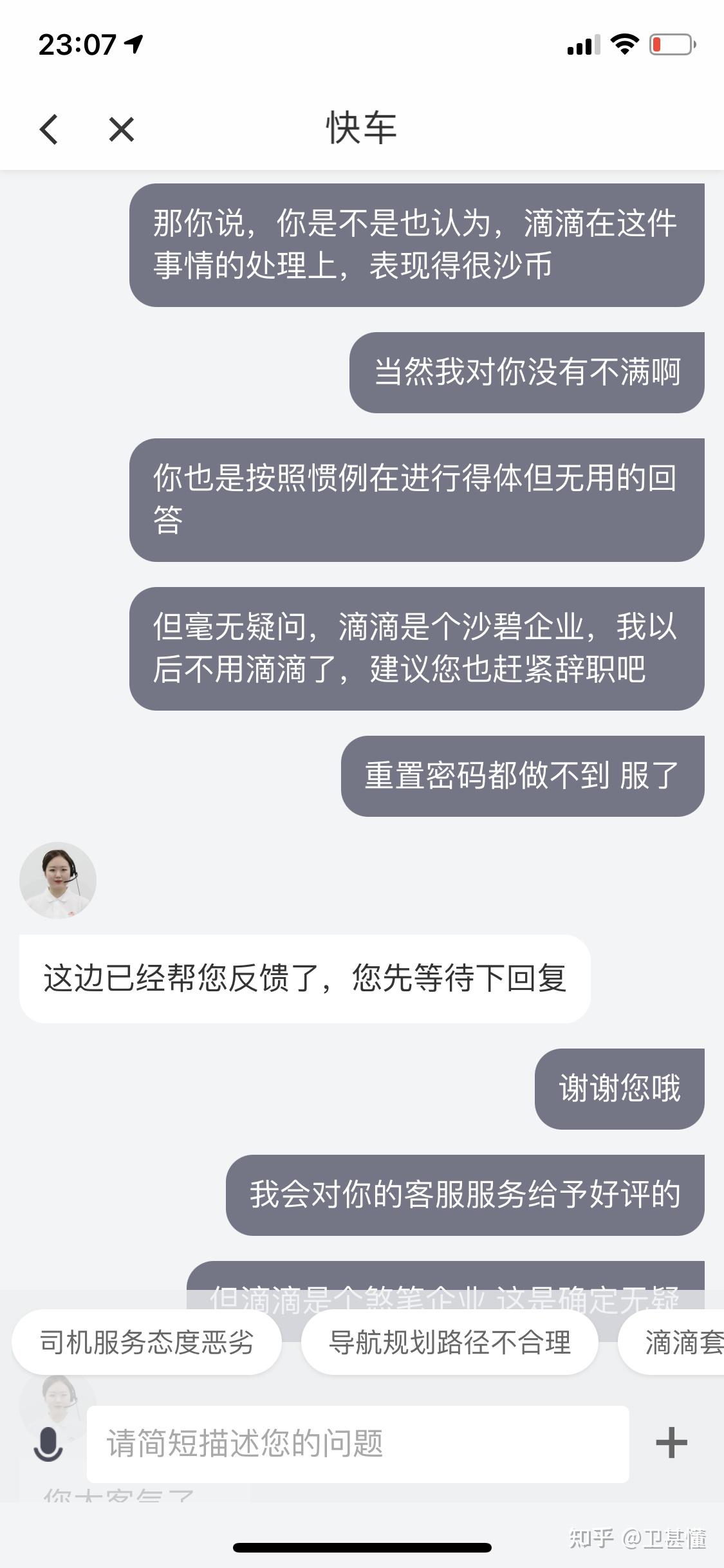Select the 司机服务态度恶劣 quick reply chip
Image resolution: width=724 pixels, height=1568 pixels.
click(x=147, y=1343)
